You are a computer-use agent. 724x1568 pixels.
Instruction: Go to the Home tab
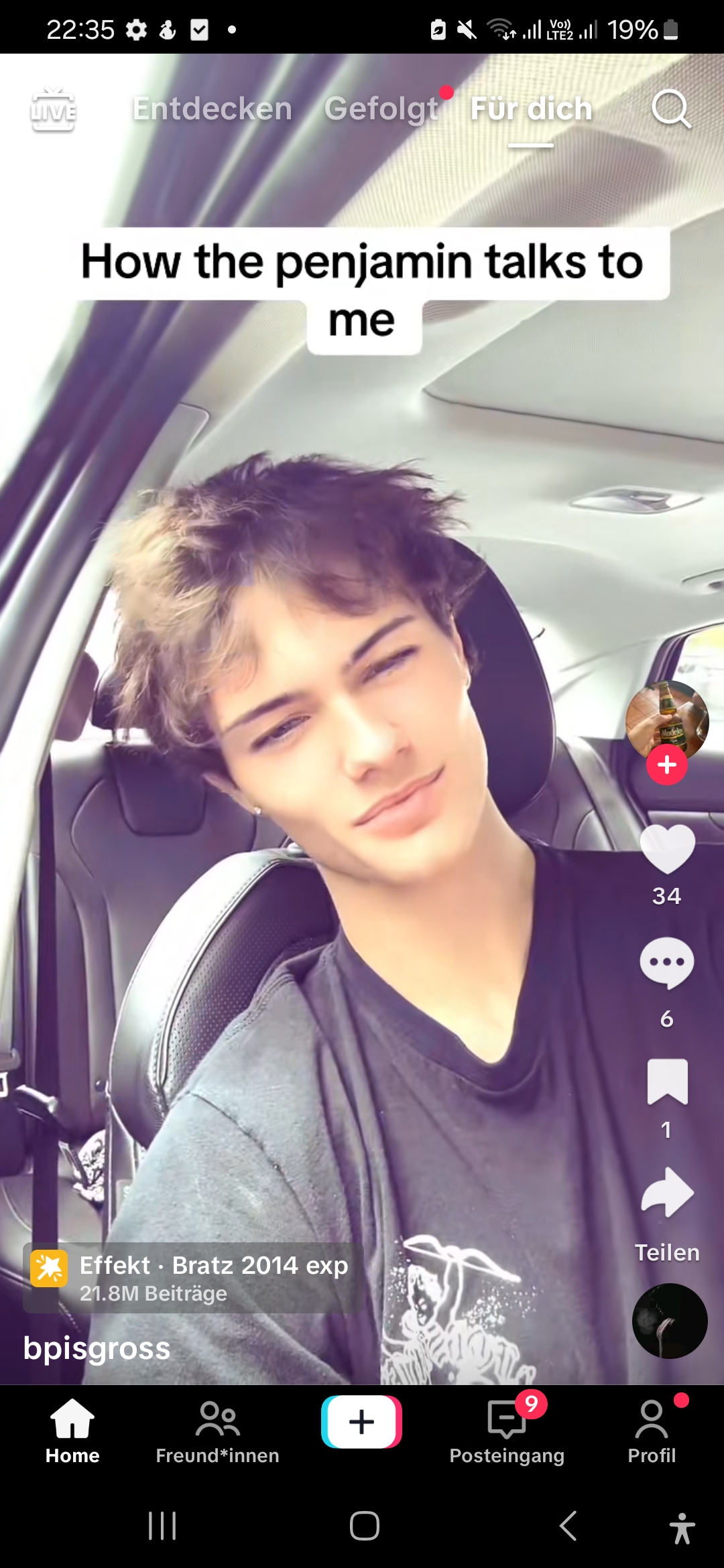coord(72,1431)
